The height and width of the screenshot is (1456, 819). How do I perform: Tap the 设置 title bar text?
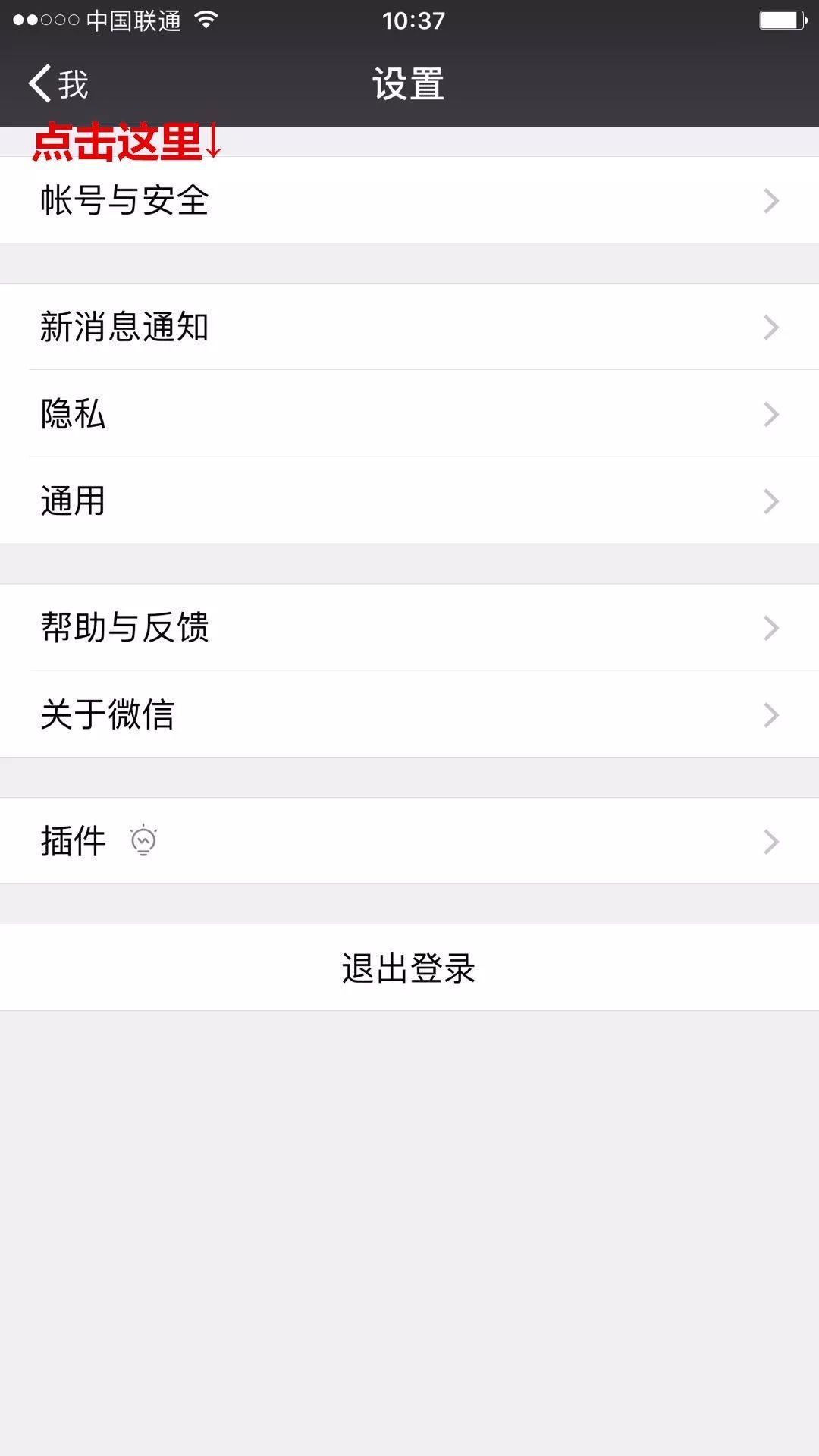tap(409, 83)
